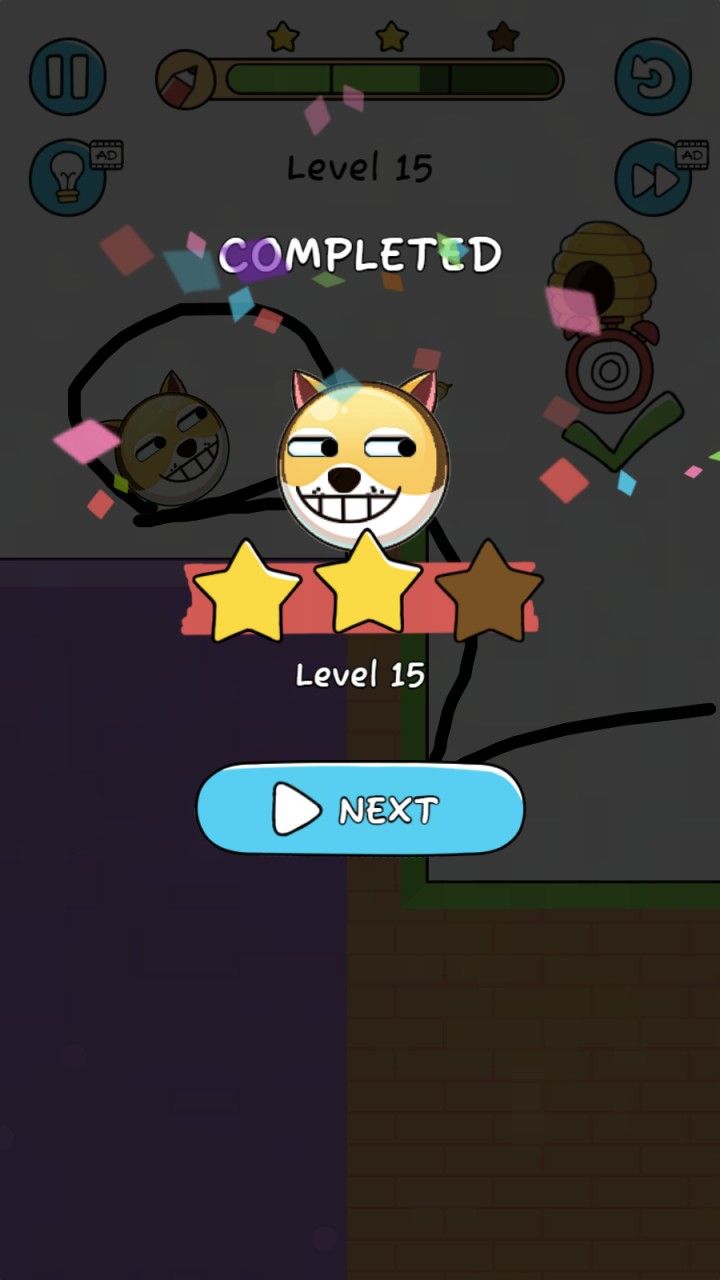Get a hint with the lightbulb
The width and height of the screenshot is (720, 1280).
pyautogui.click(x=67, y=178)
